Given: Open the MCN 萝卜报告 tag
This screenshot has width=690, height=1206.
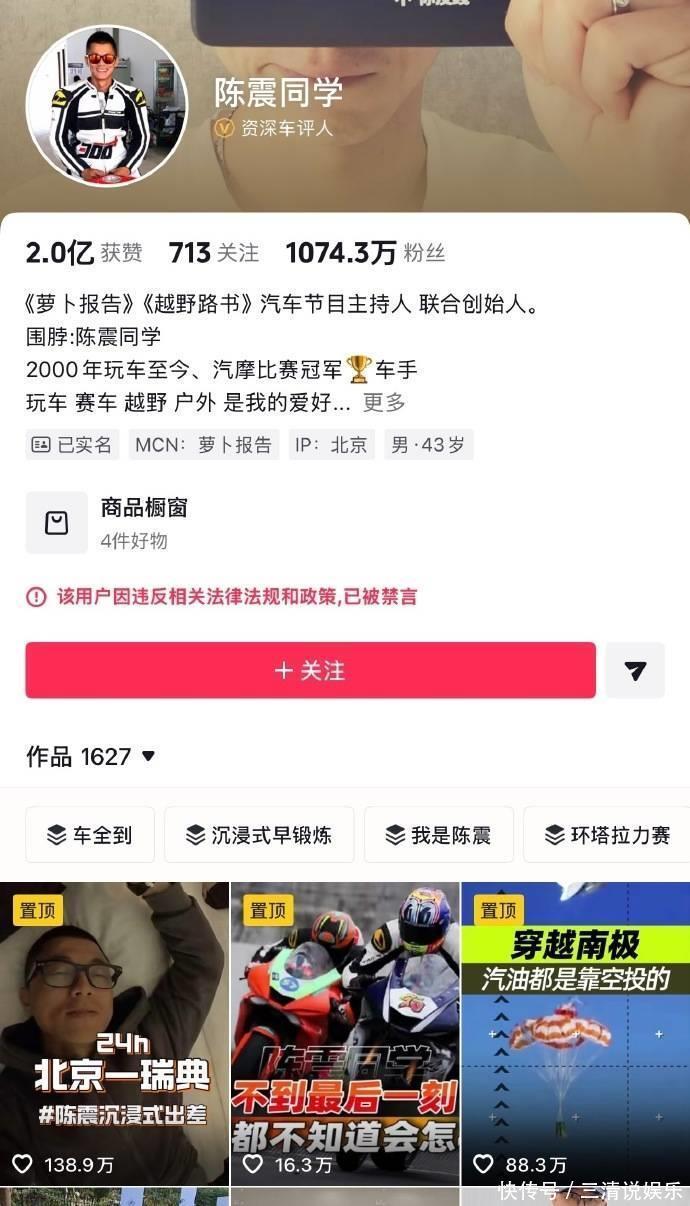Looking at the screenshot, I should (204, 445).
